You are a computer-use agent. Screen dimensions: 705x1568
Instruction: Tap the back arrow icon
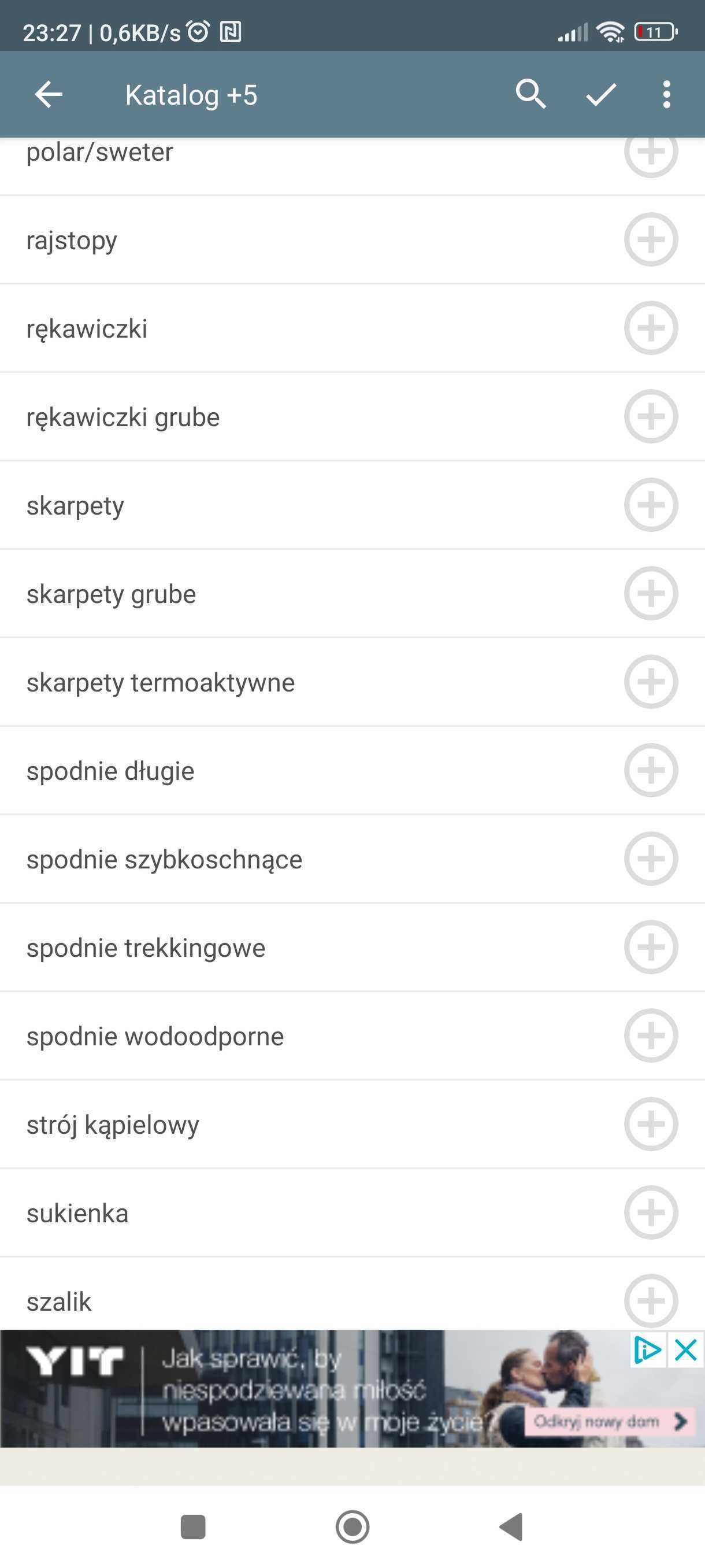(x=49, y=94)
